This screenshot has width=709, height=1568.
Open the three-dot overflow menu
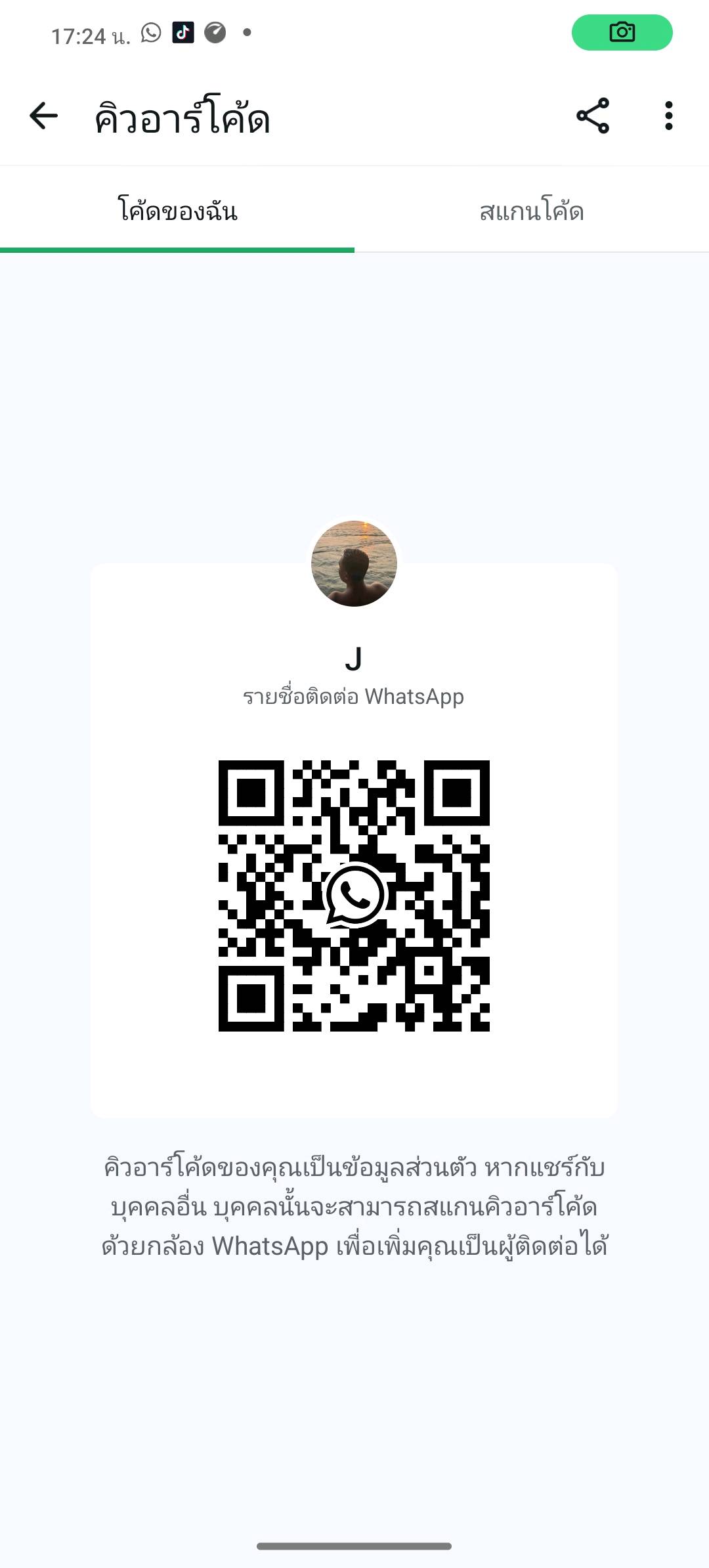click(668, 116)
